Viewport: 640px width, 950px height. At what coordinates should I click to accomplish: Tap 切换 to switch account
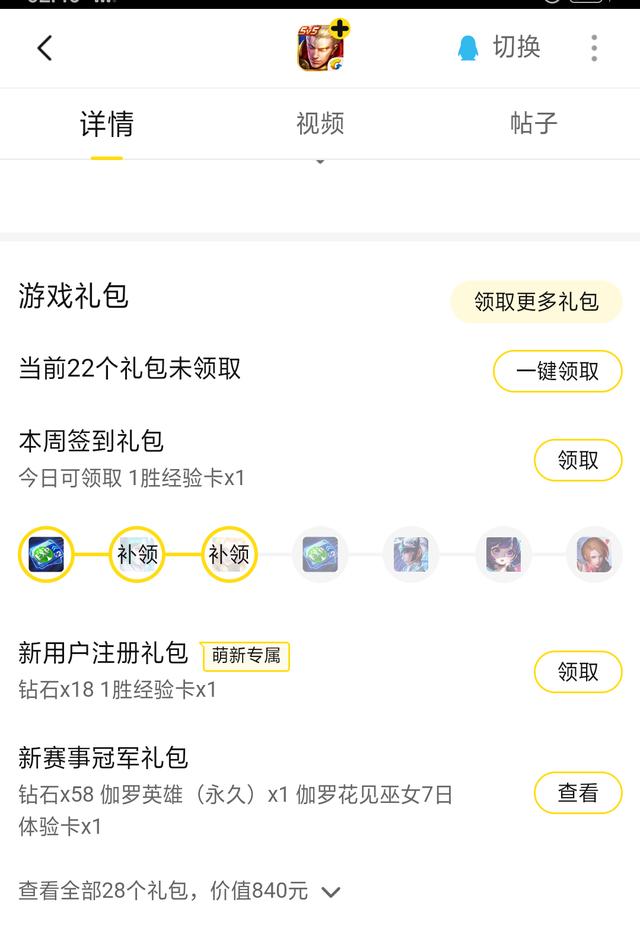click(499, 47)
